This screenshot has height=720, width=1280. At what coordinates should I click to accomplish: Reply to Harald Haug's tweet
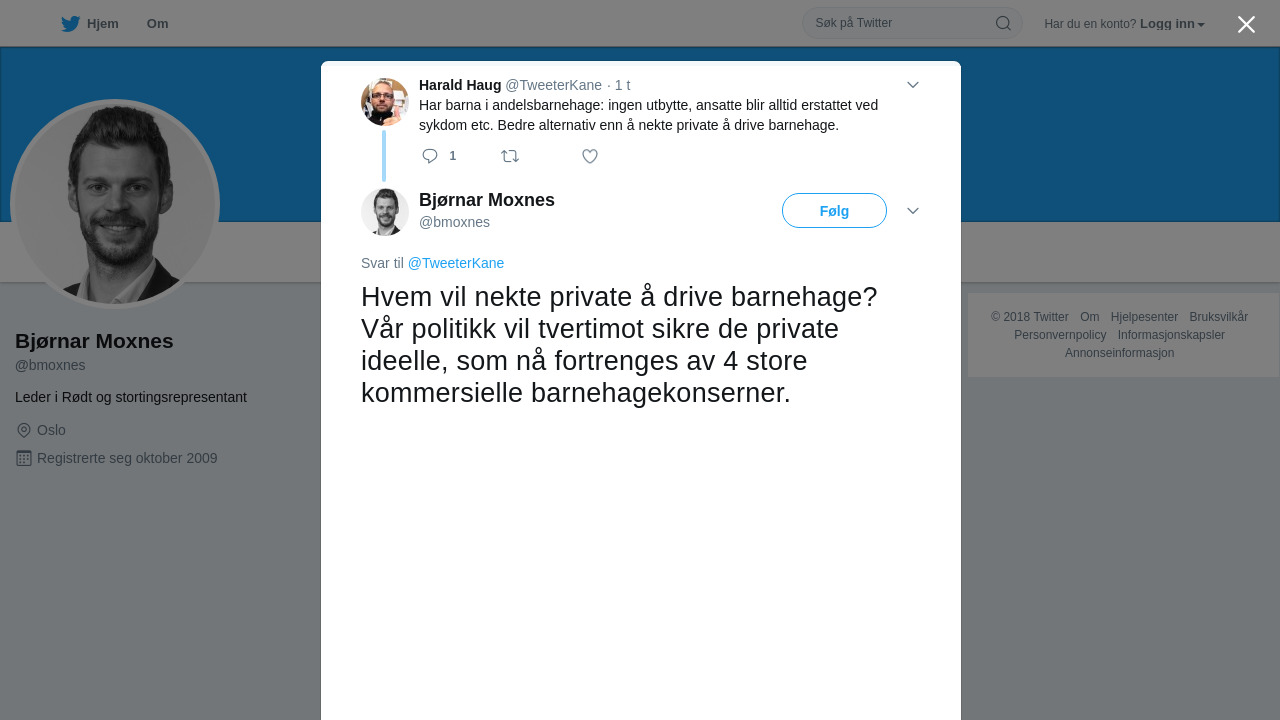pos(430,156)
